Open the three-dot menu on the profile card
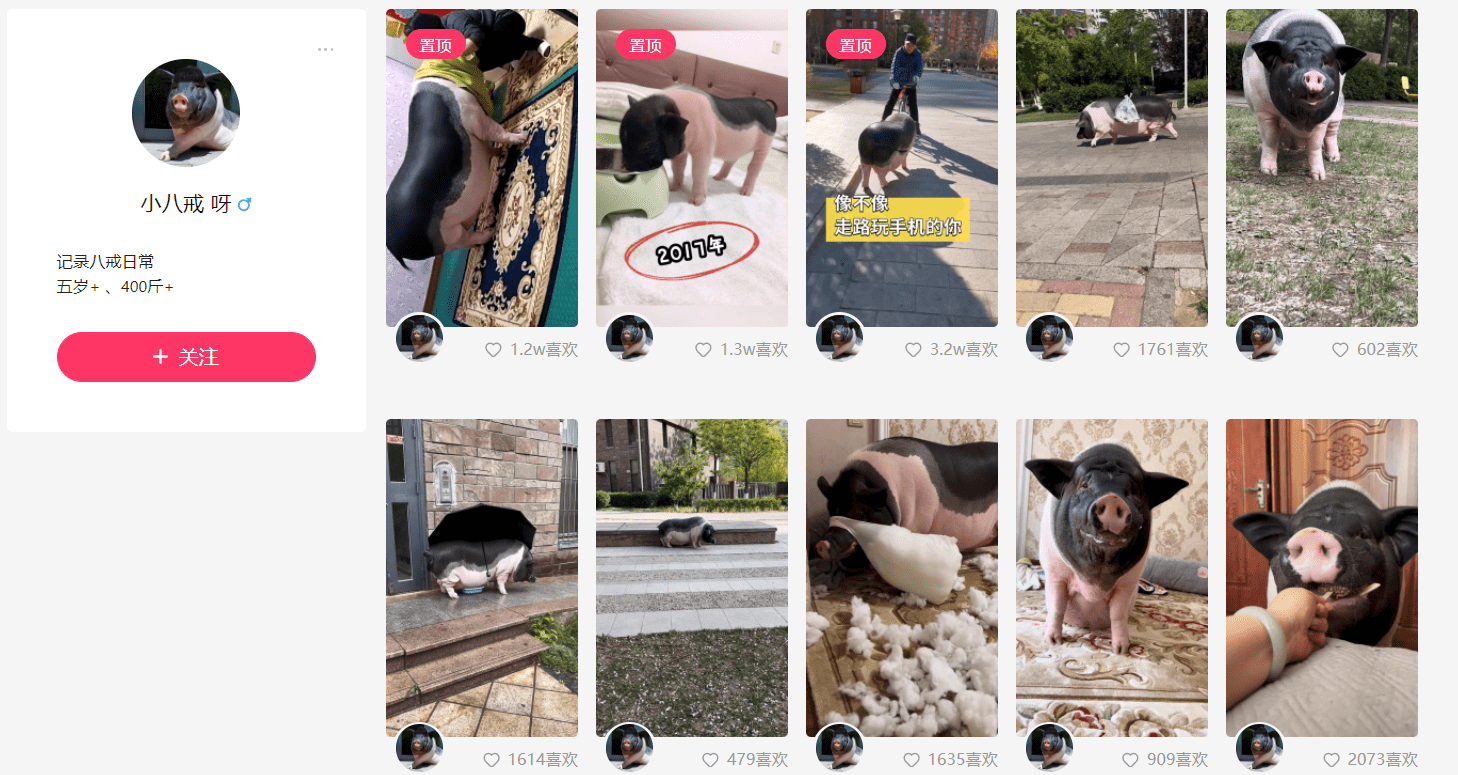 point(325,49)
